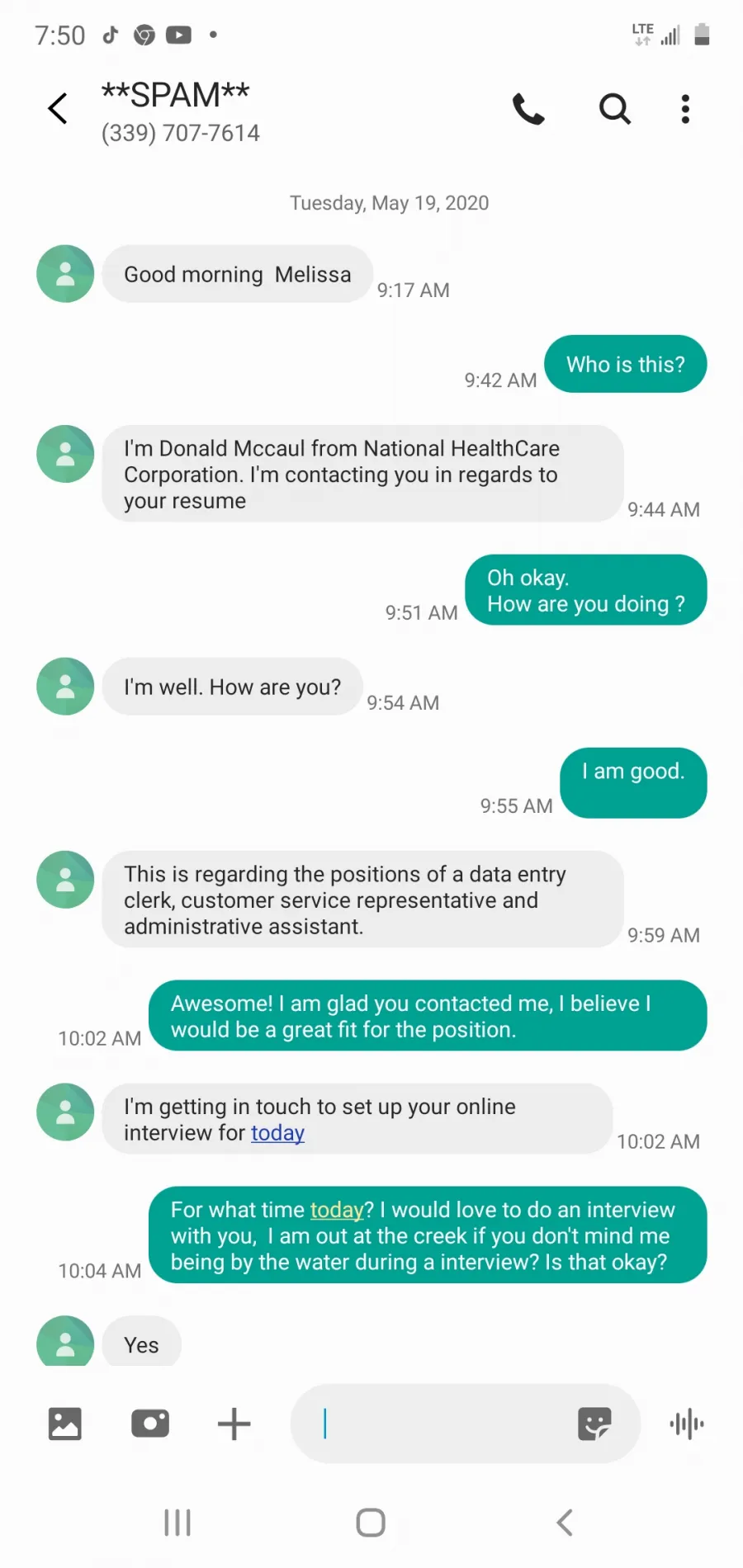Open recent apps from navigation bar
The height and width of the screenshot is (1568, 743).
(177, 1523)
